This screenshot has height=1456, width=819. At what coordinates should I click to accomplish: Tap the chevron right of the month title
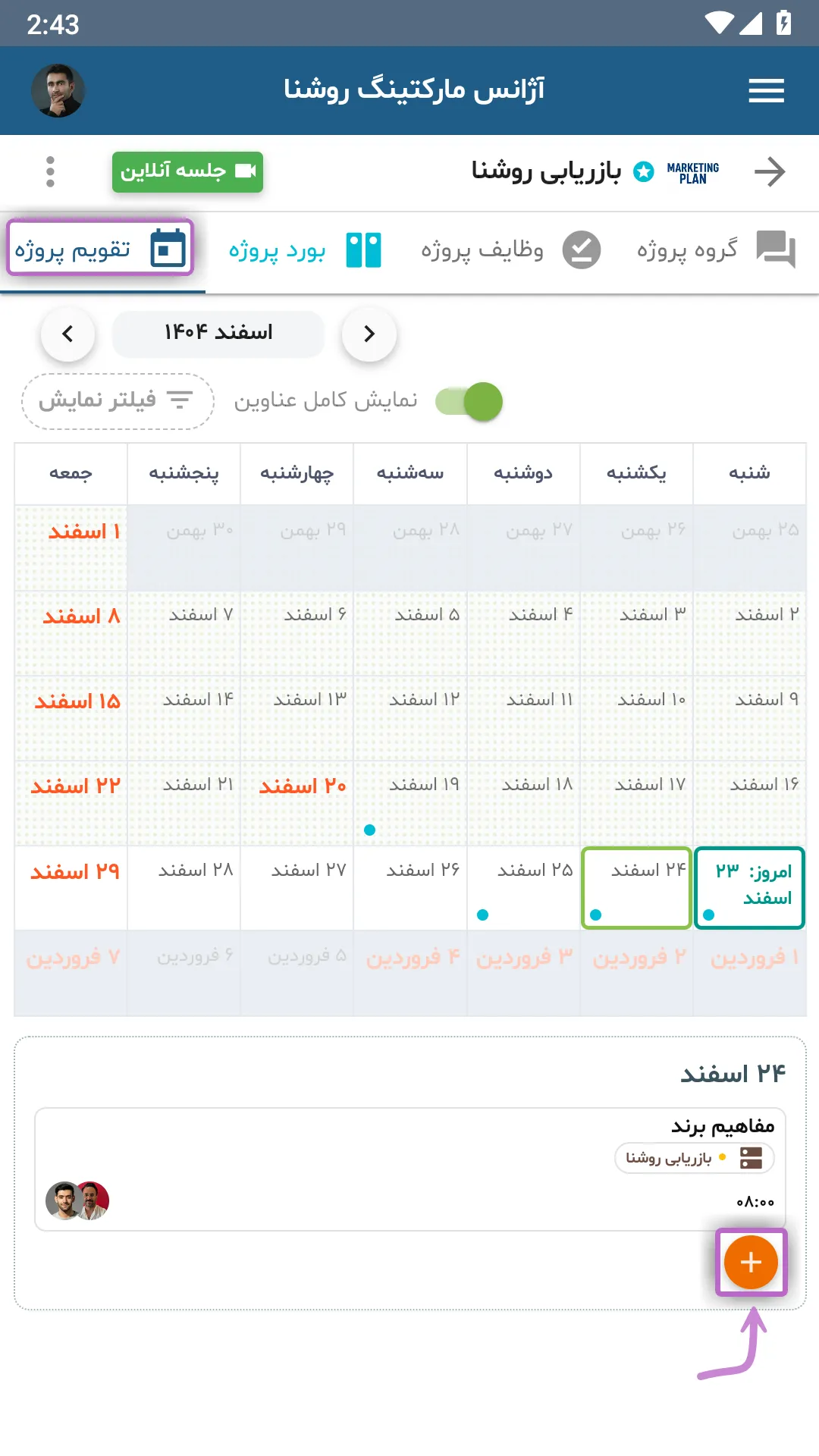(x=369, y=334)
